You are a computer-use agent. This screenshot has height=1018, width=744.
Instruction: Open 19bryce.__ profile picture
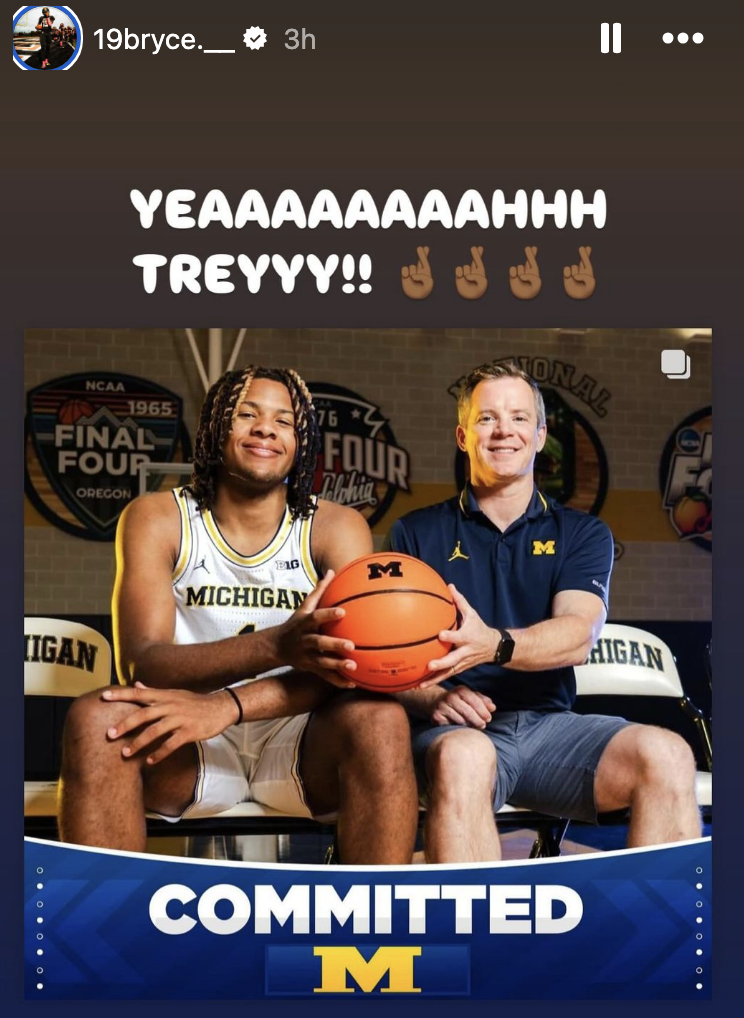point(46,38)
